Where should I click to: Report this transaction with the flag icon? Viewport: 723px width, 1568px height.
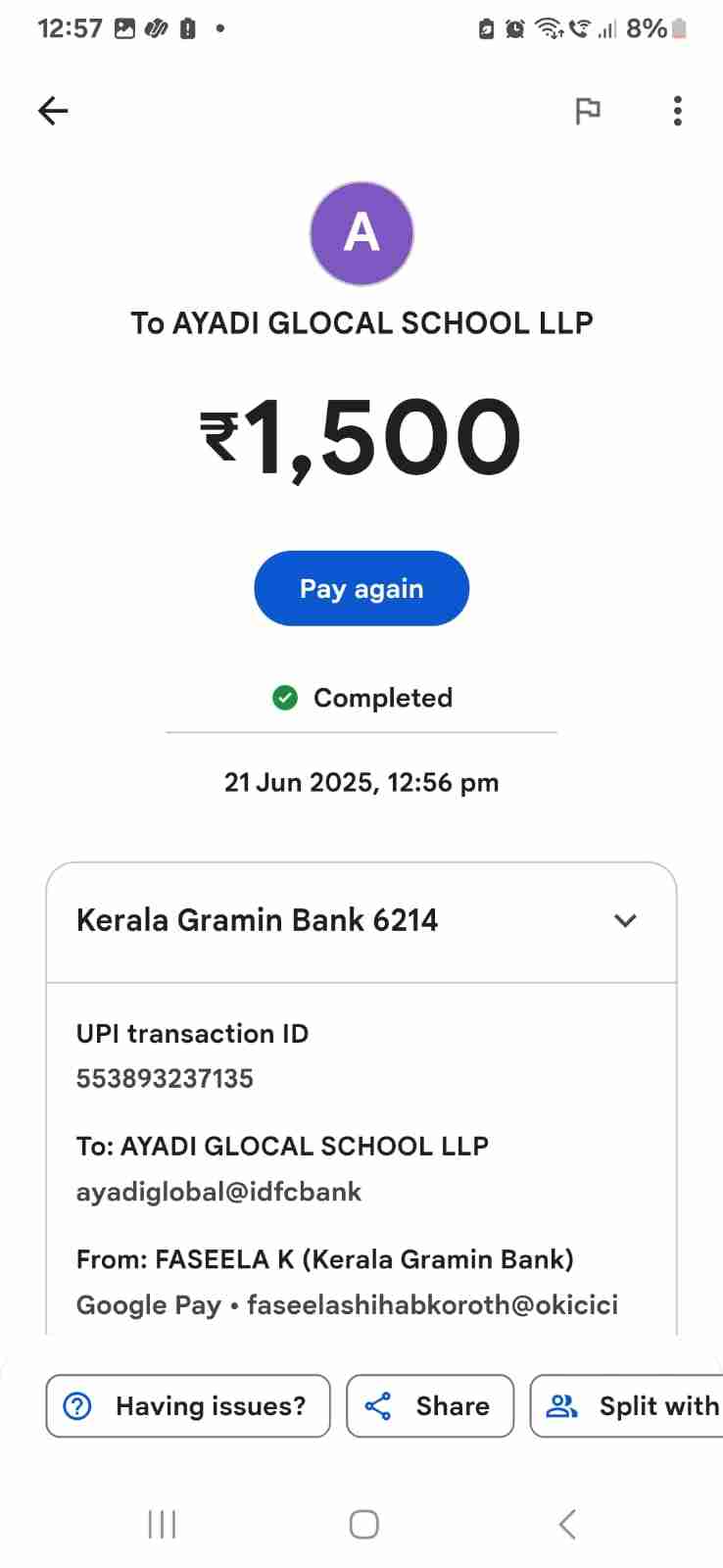click(587, 111)
